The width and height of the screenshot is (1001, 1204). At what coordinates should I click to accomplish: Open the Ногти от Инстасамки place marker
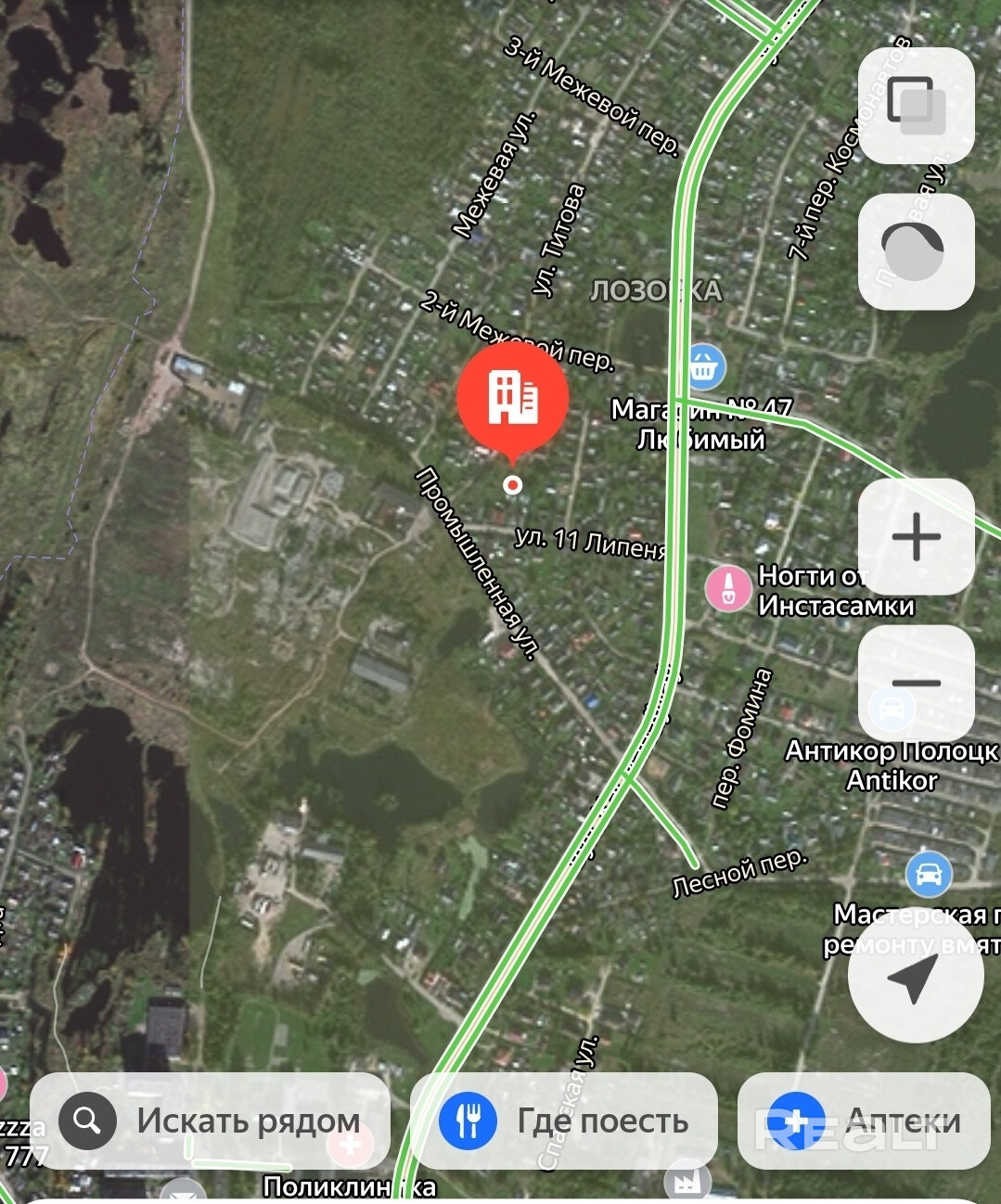click(x=728, y=588)
